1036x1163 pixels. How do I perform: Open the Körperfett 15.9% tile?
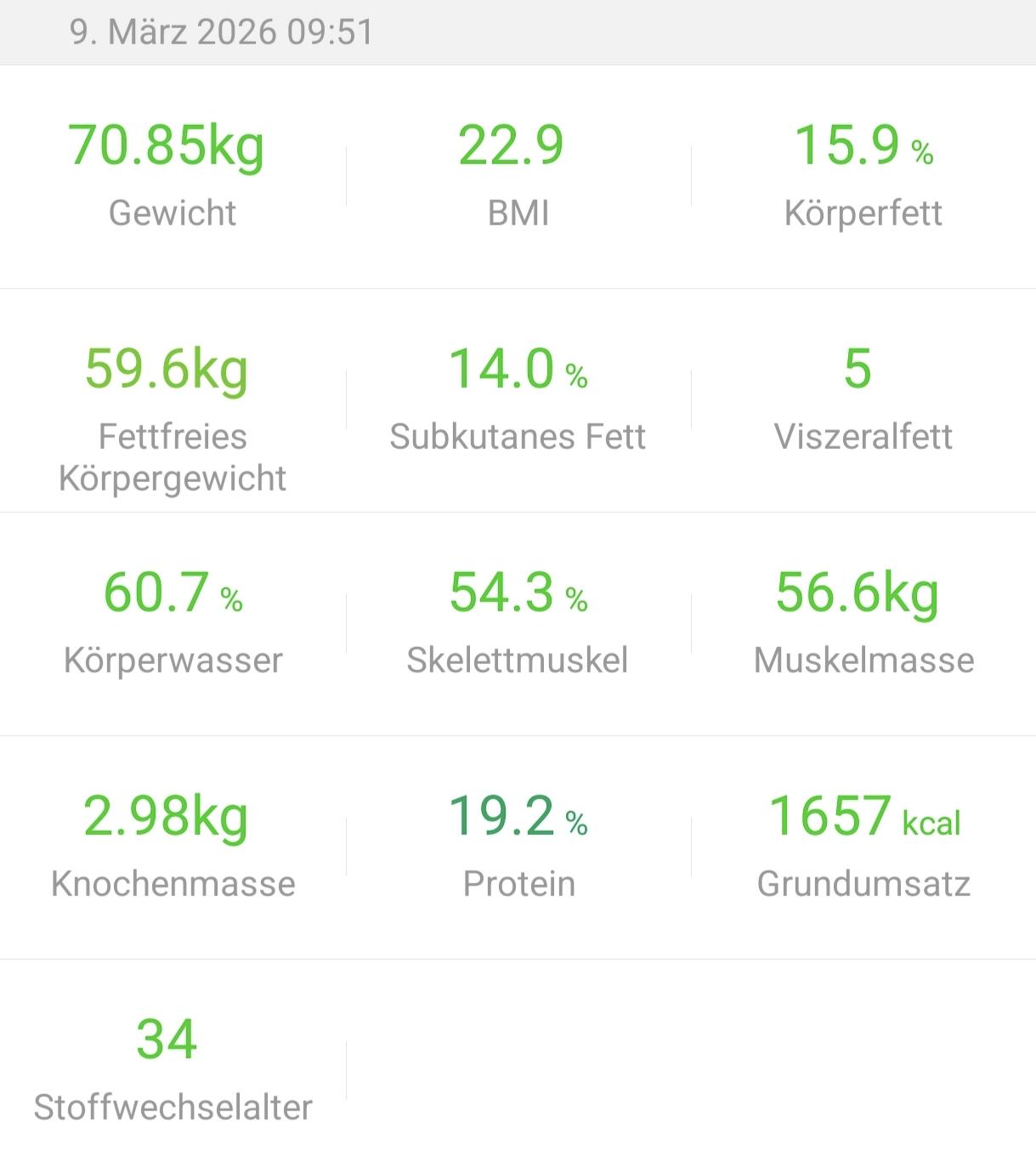tap(863, 174)
